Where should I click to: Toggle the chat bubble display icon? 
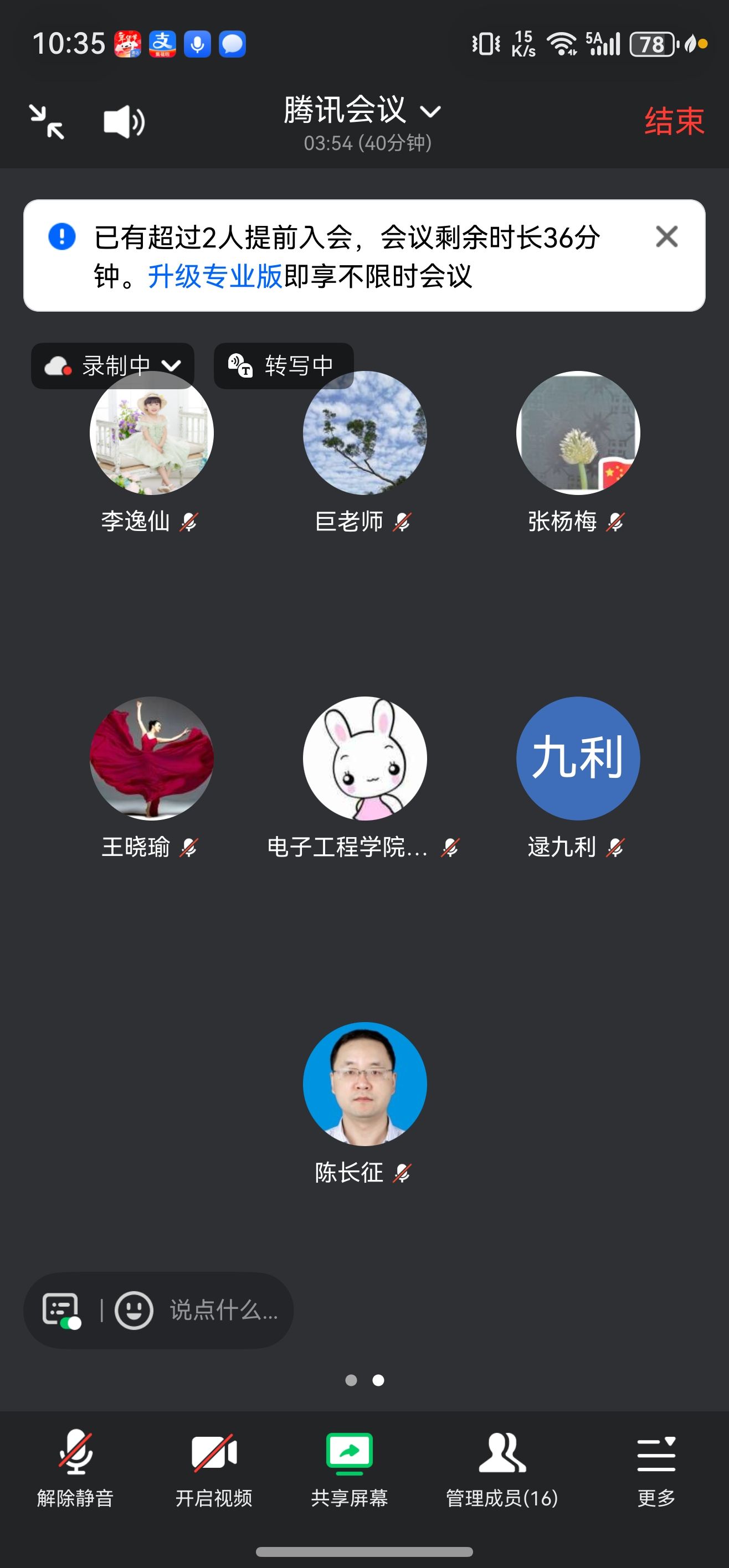pos(61,1310)
